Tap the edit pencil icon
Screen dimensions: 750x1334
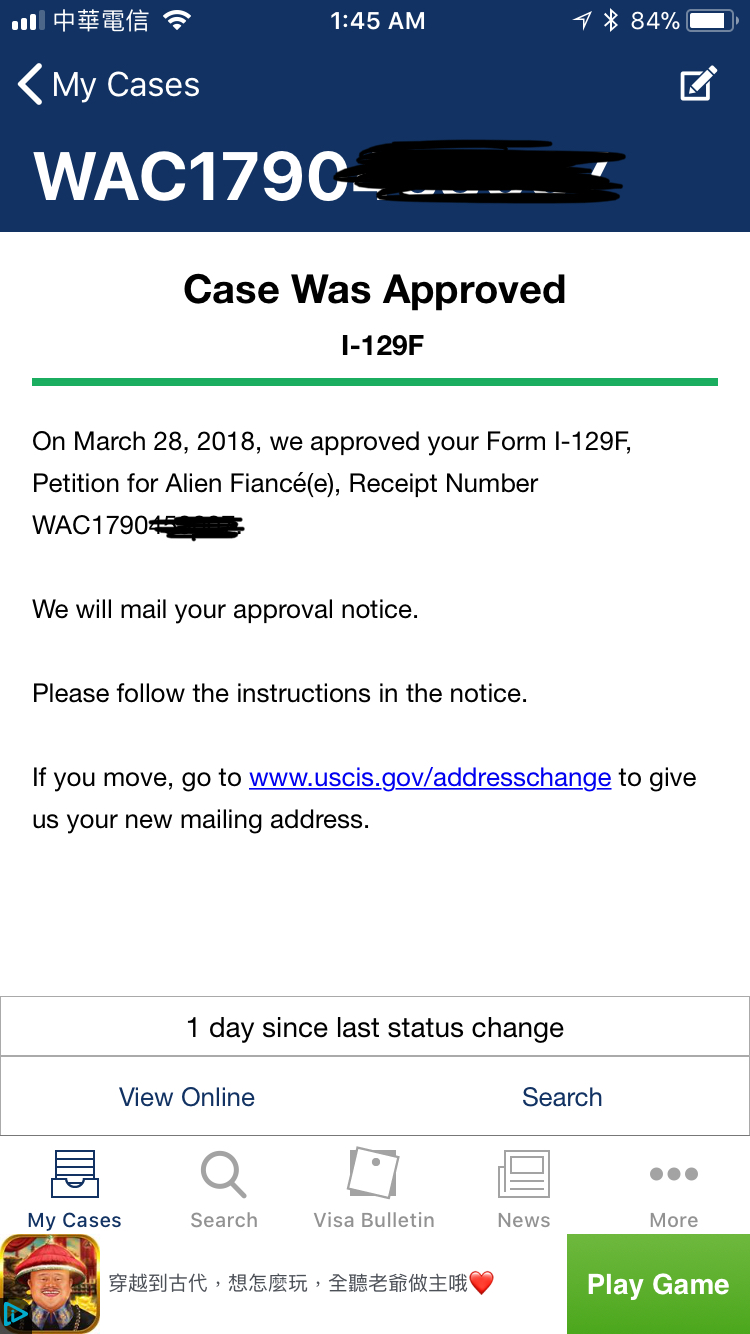(698, 84)
